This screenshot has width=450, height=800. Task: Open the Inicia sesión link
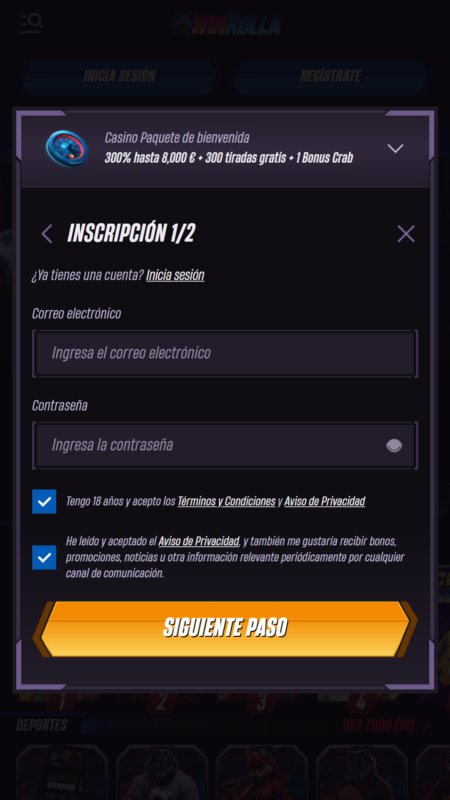tap(175, 276)
